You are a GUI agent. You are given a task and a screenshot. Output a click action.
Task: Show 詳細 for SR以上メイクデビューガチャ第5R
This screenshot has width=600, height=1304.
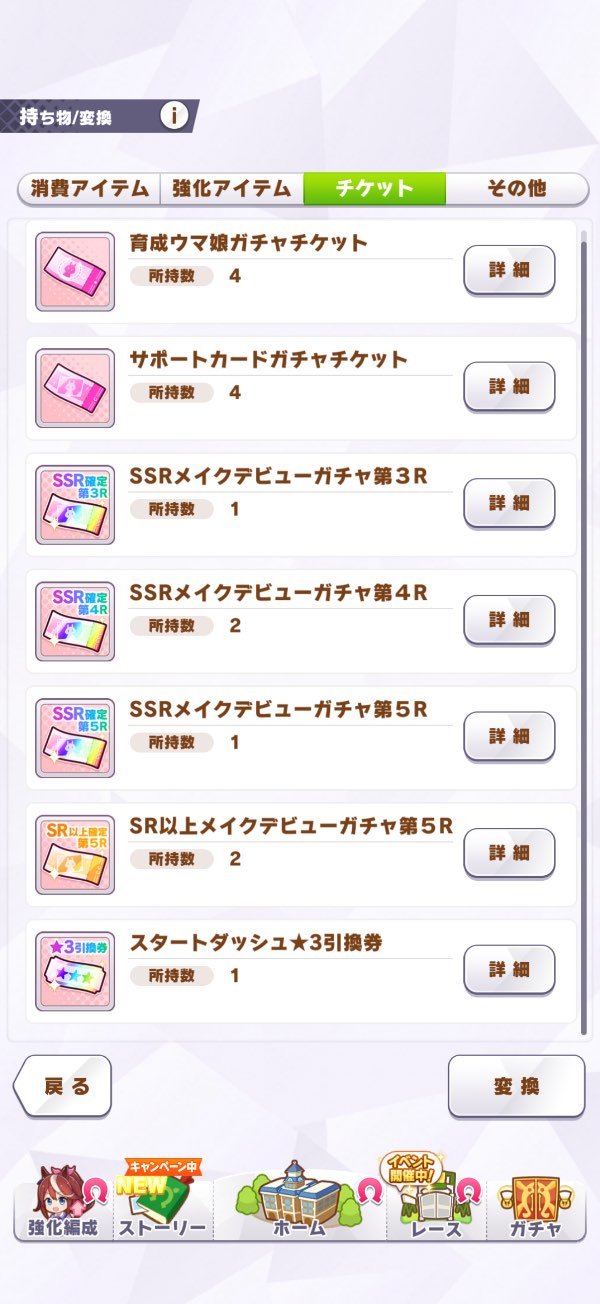pos(509,853)
